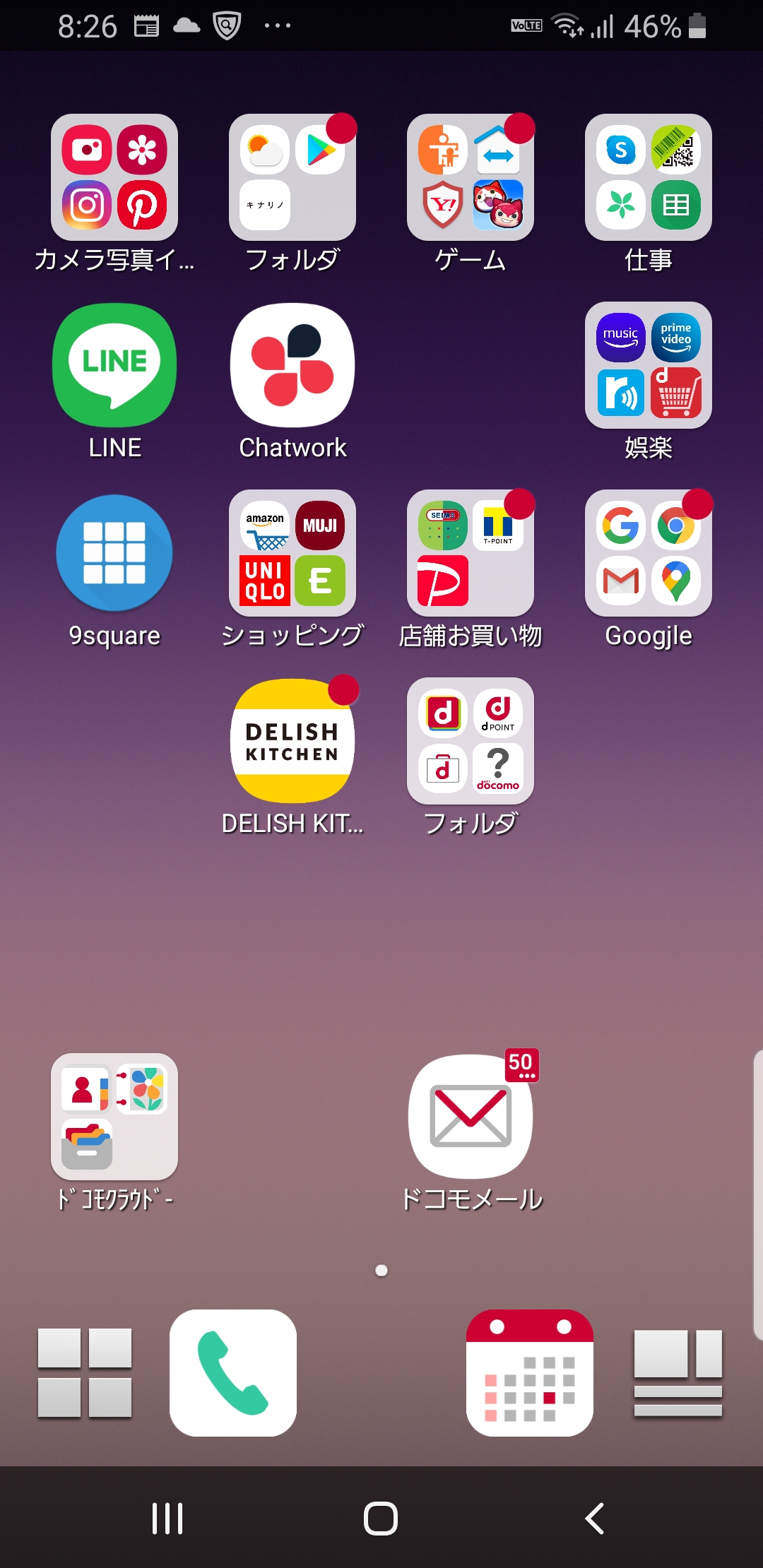Open the 娯楽 folder
Viewport: 763px width, 1568px height.
[649, 365]
